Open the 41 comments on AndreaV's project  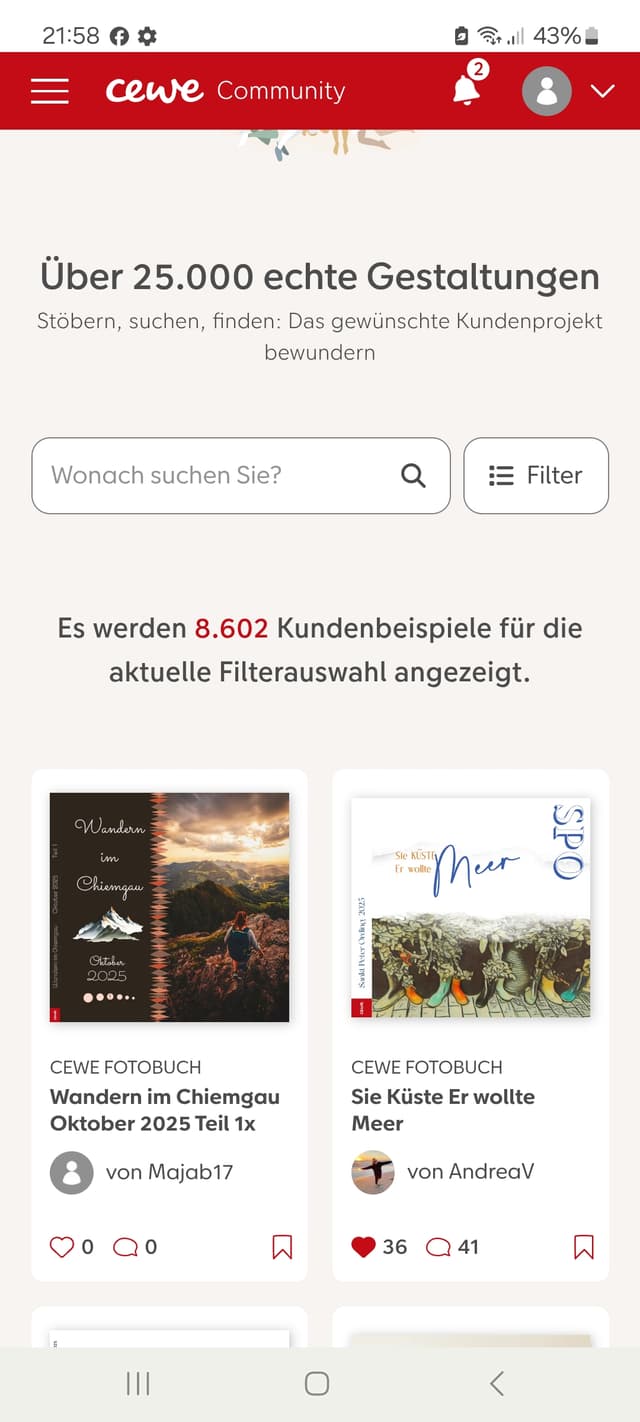[x=439, y=1247]
